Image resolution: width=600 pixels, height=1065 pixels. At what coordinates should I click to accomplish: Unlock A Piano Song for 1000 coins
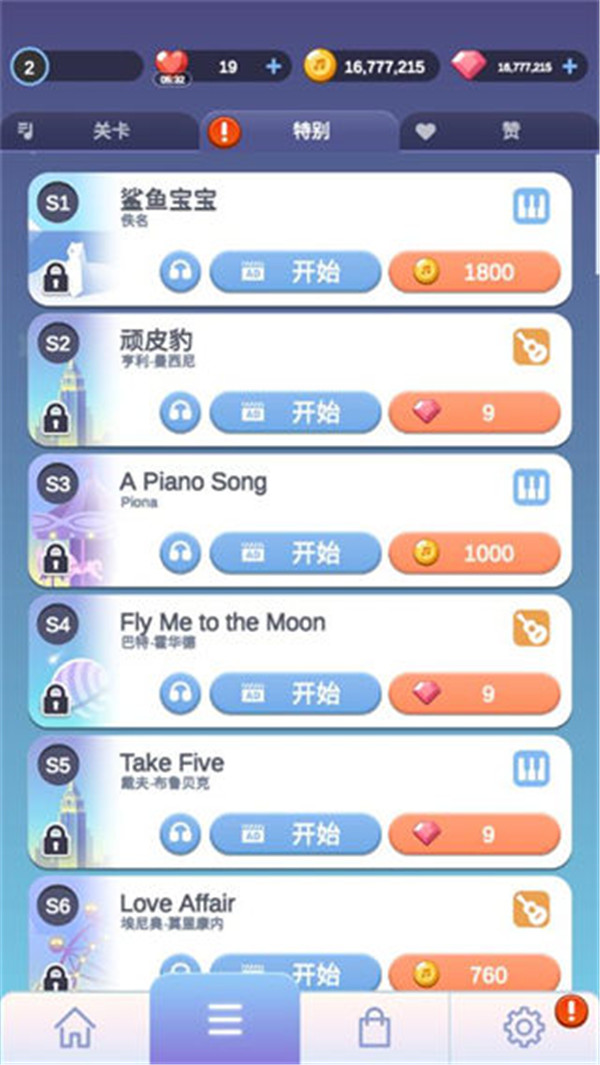tap(474, 553)
